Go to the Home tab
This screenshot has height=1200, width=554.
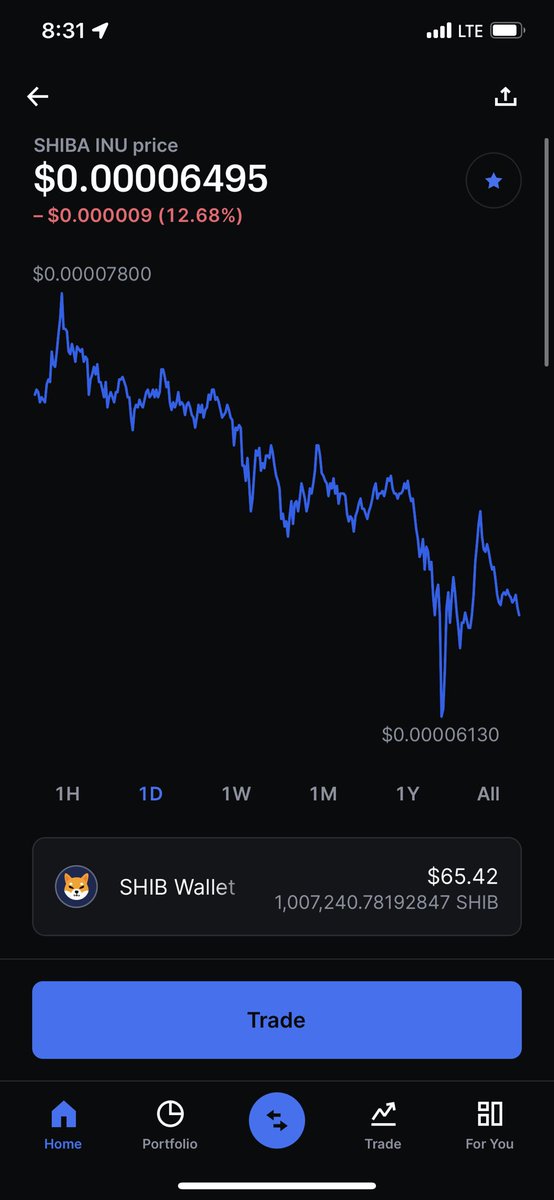click(63, 1125)
